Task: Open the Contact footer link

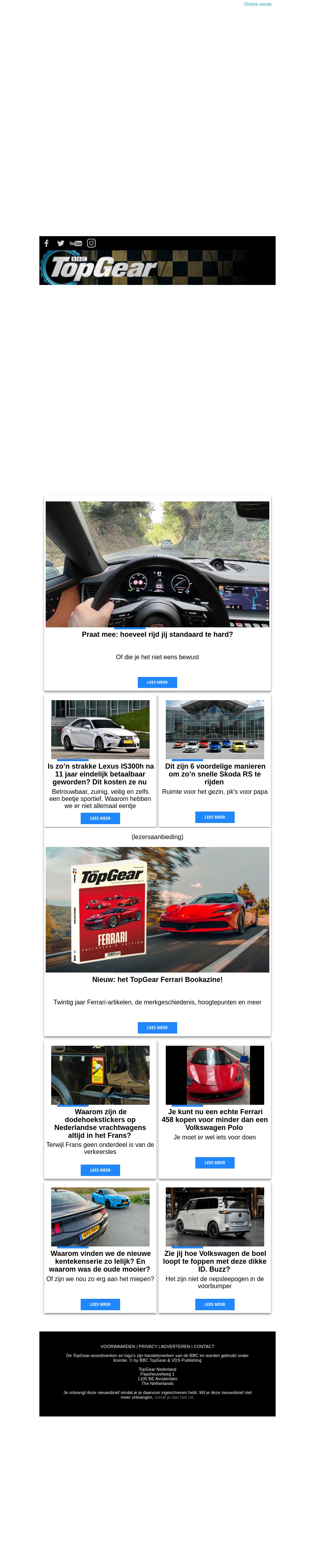Action: [x=204, y=1346]
